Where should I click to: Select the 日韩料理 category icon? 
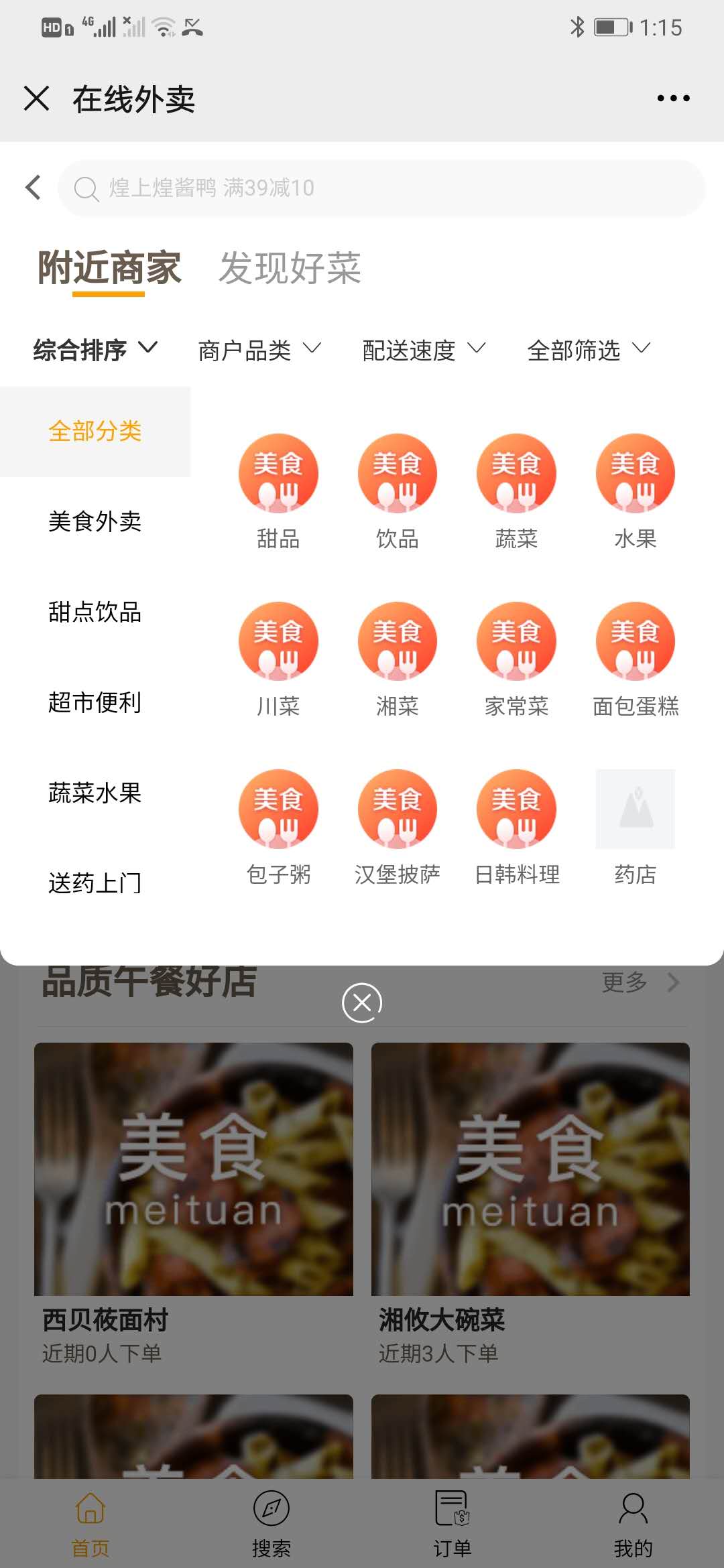point(516,809)
